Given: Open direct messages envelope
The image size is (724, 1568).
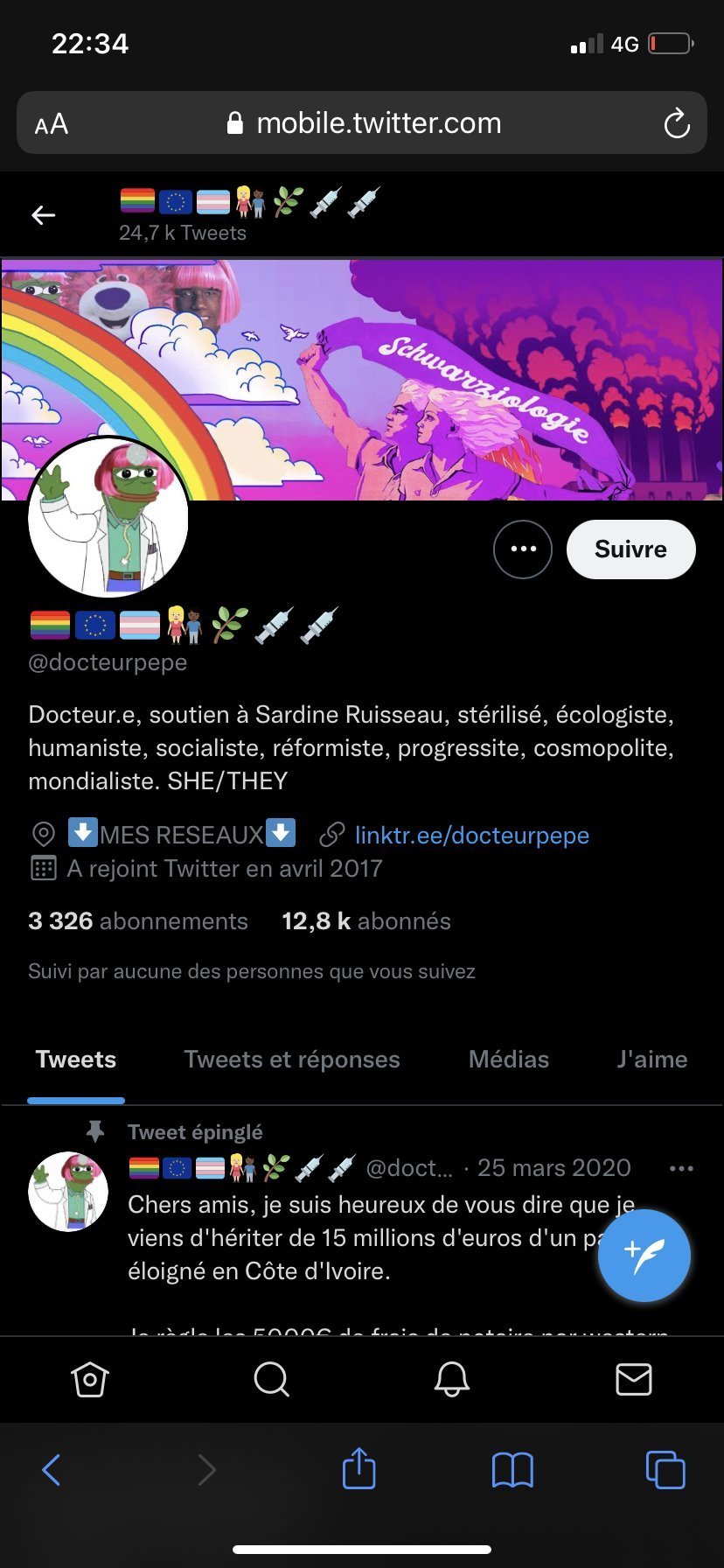Looking at the screenshot, I should 634,1380.
